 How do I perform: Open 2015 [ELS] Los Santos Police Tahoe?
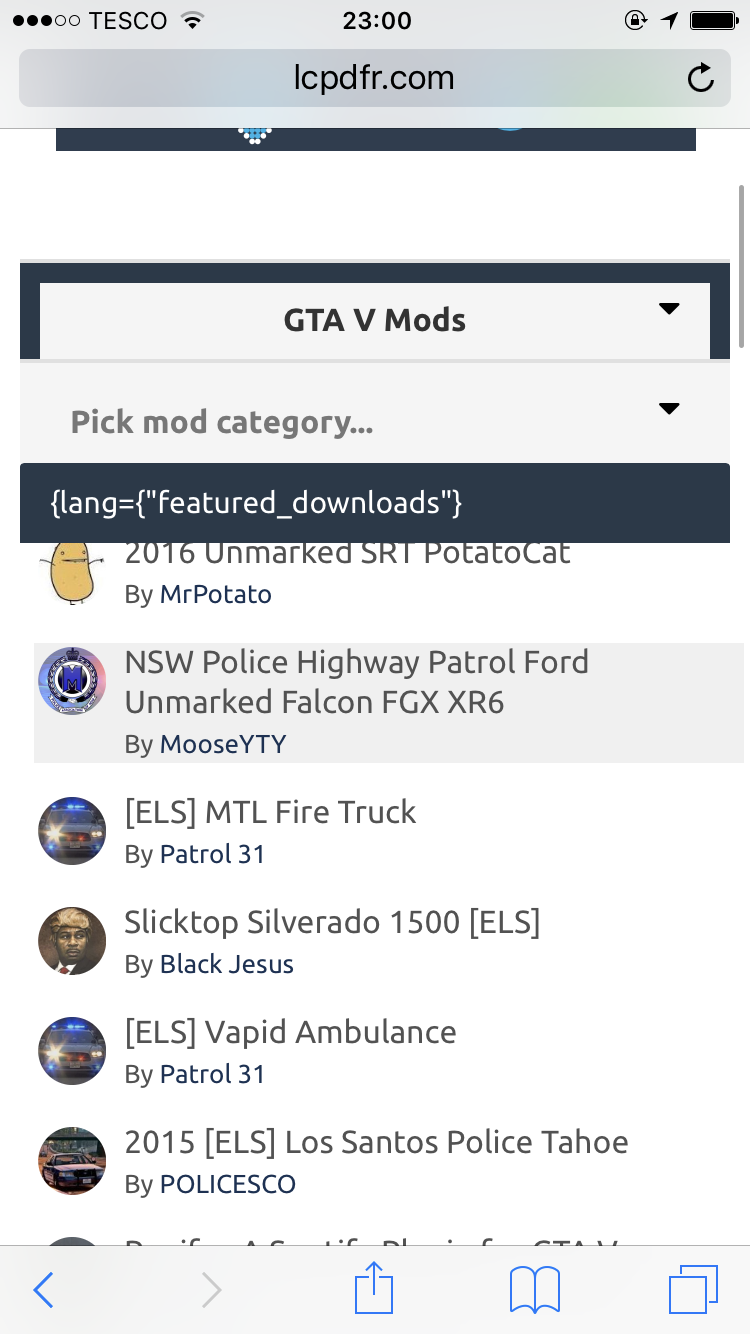tap(376, 1142)
